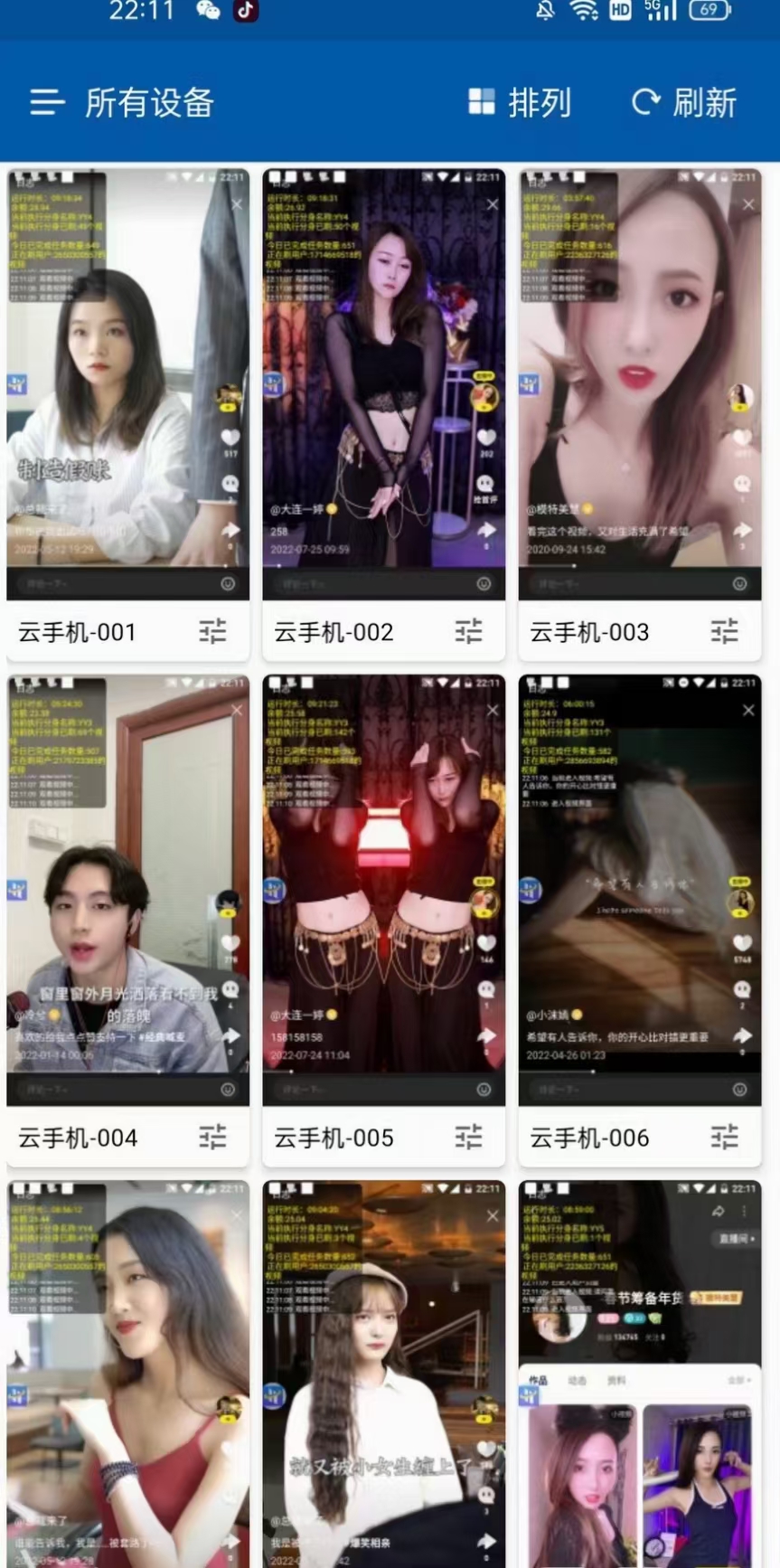Open the 云手机-004 device screen

[127, 890]
